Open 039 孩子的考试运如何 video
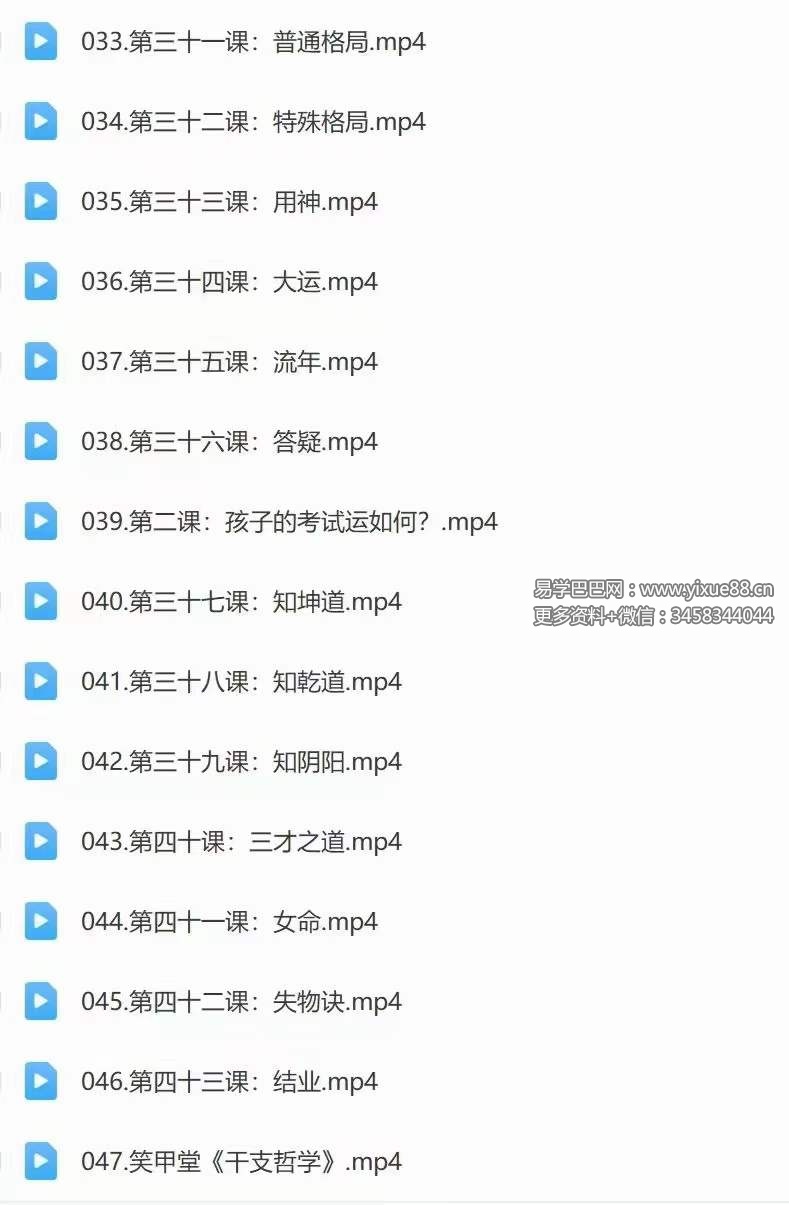 [289, 522]
